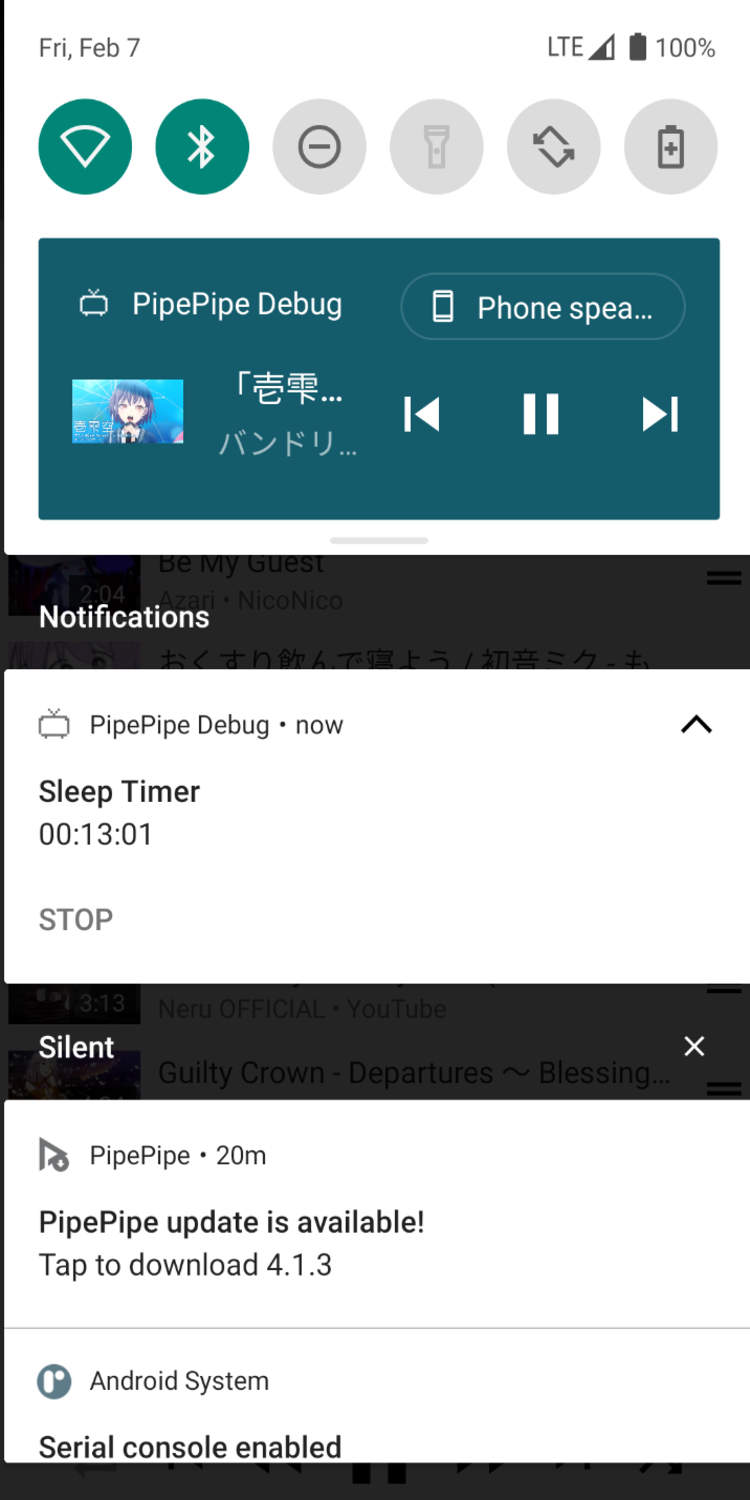Enable Do Not Disturb mode
Screen dimensions: 750x1500
coord(319,147)
